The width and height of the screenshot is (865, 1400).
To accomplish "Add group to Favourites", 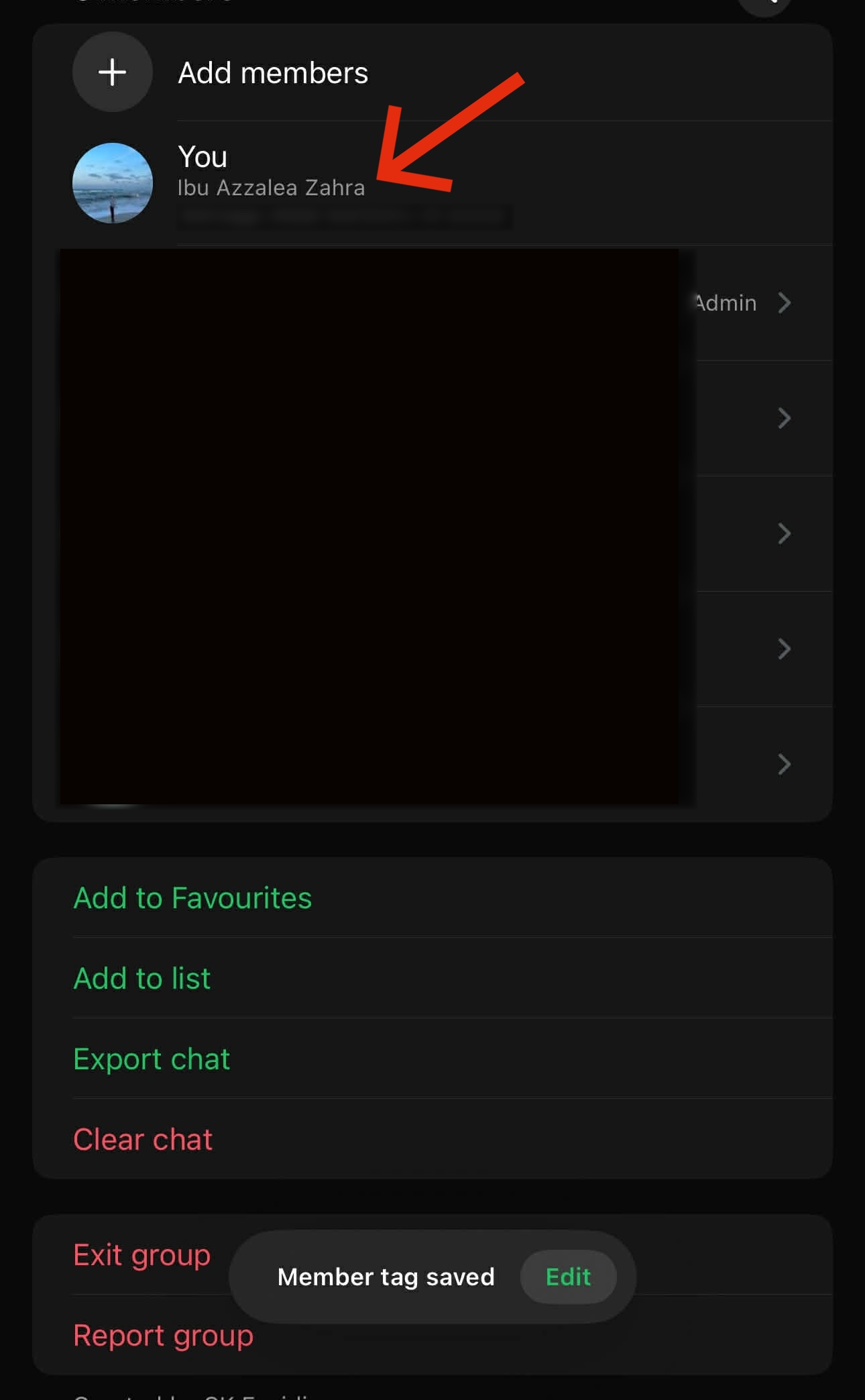I will tap(192, 898).
